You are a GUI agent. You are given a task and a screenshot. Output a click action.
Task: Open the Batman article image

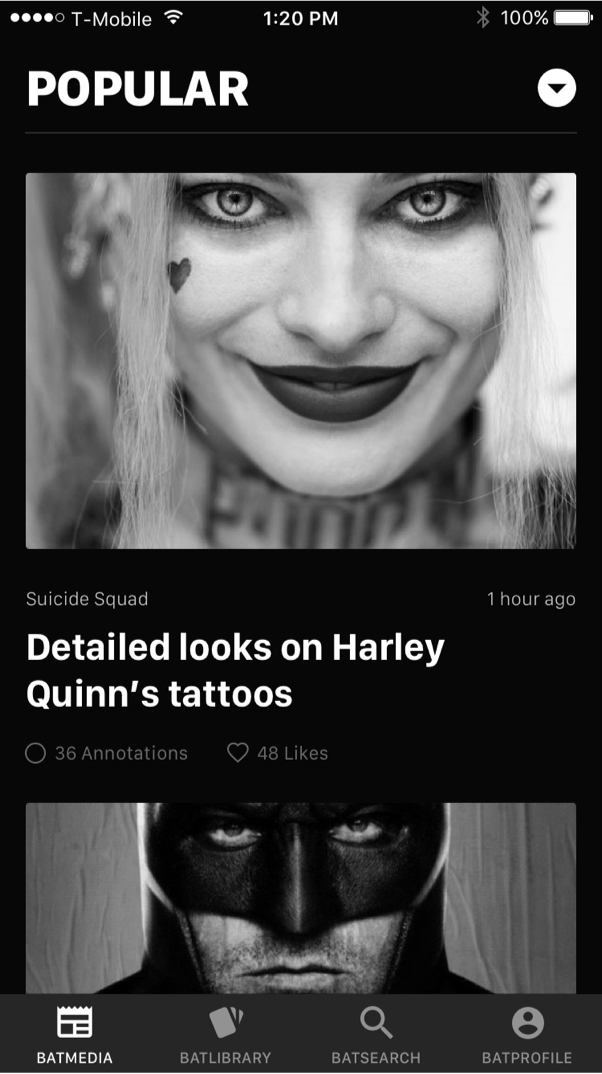pos(300,897)
